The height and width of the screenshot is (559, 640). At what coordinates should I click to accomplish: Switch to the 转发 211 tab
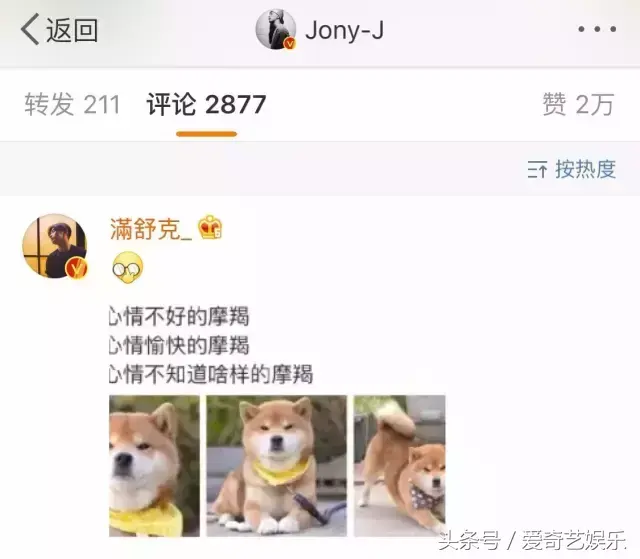click(x=72, y=104)
